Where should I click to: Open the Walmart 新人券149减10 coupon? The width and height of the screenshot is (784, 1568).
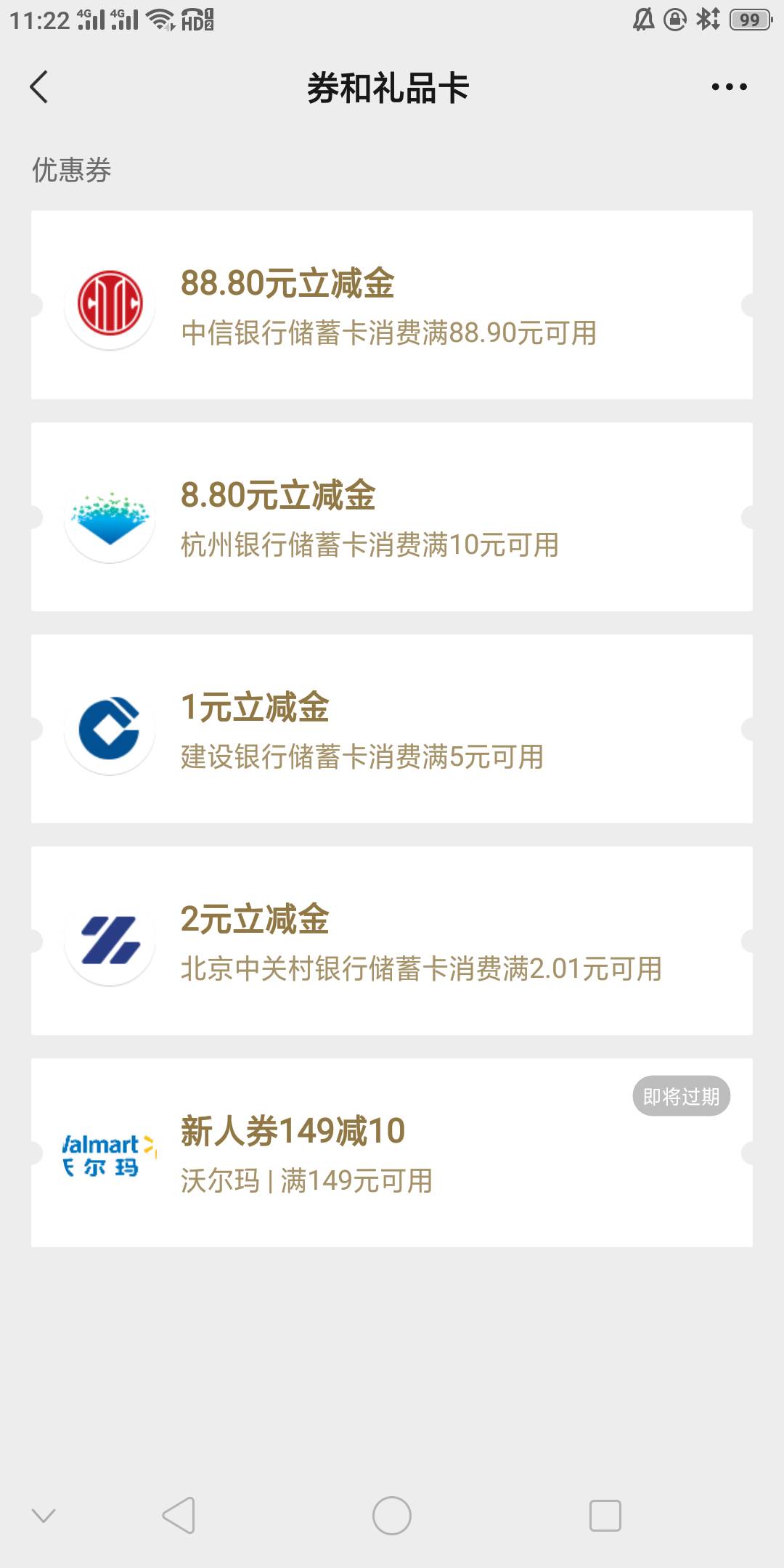(x=392, y=1153)
